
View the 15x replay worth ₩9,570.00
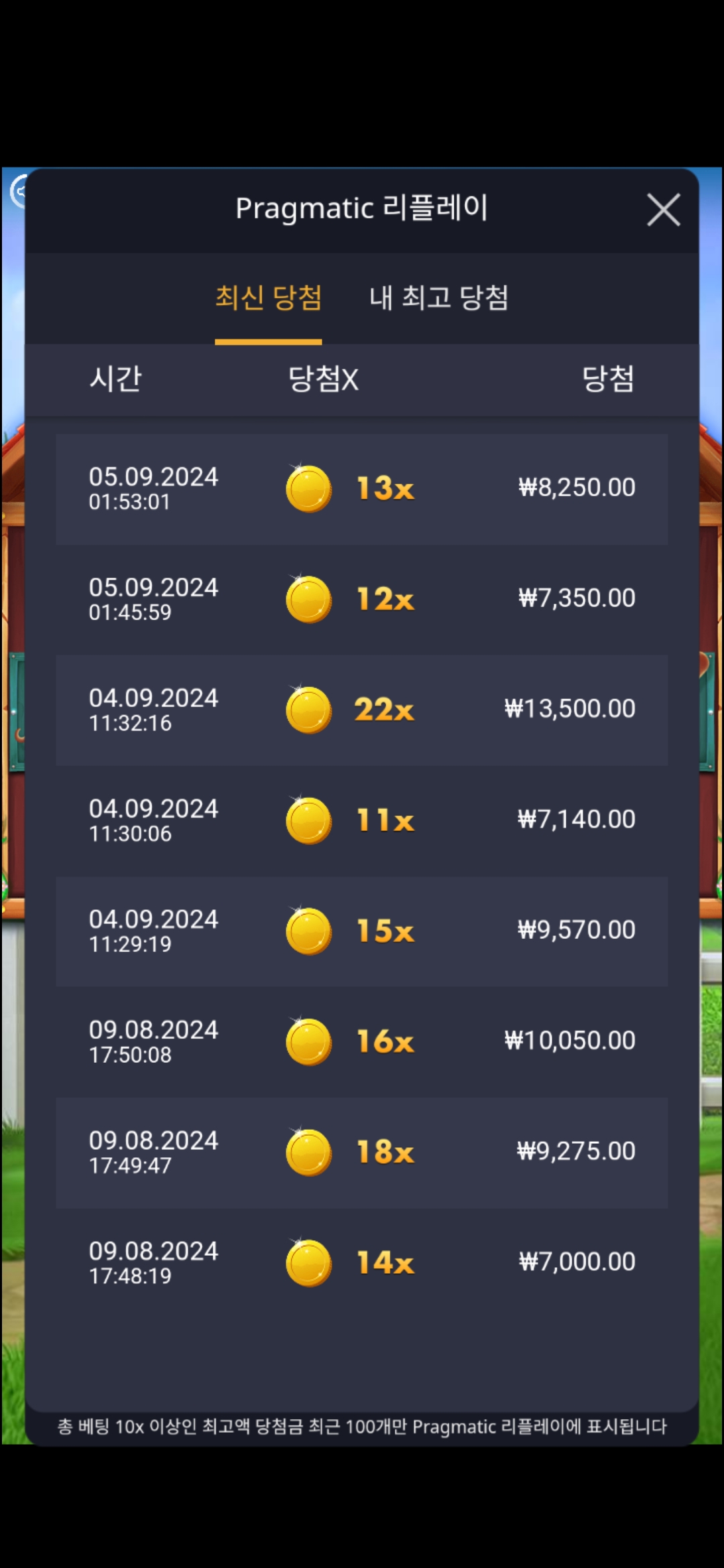[362, 931]
